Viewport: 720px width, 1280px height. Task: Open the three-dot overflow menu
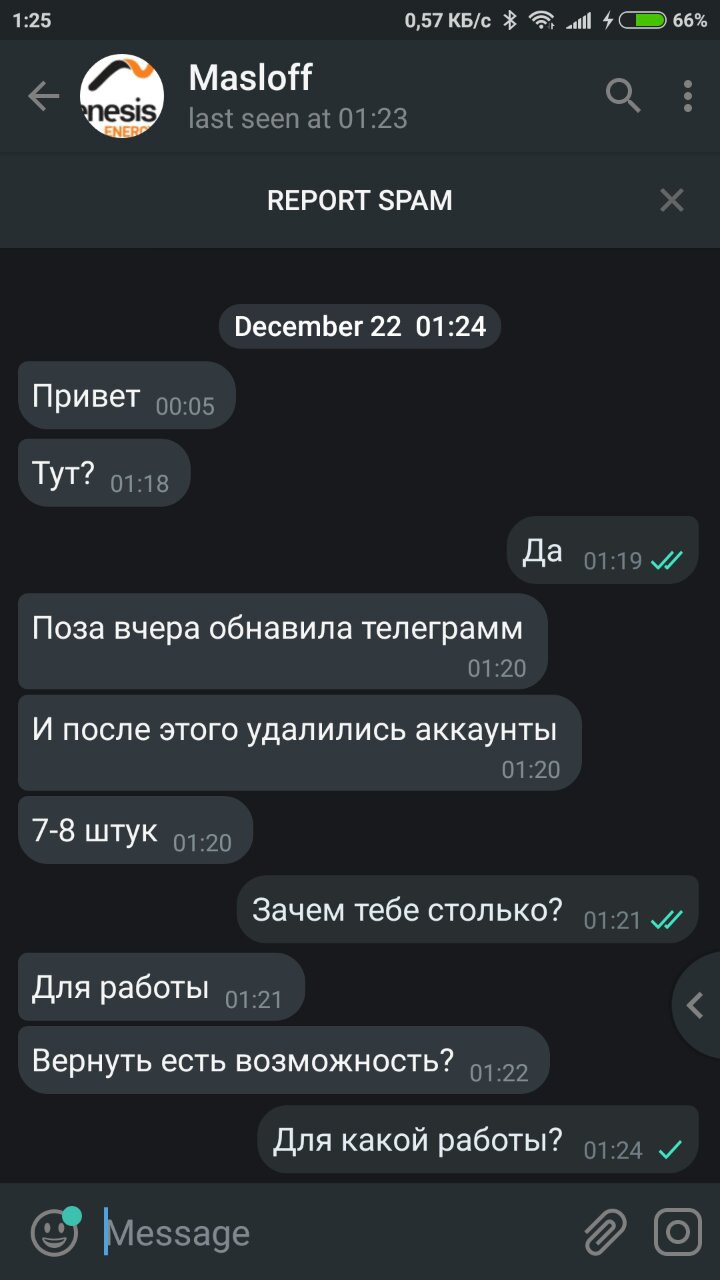tap(688, 96)
